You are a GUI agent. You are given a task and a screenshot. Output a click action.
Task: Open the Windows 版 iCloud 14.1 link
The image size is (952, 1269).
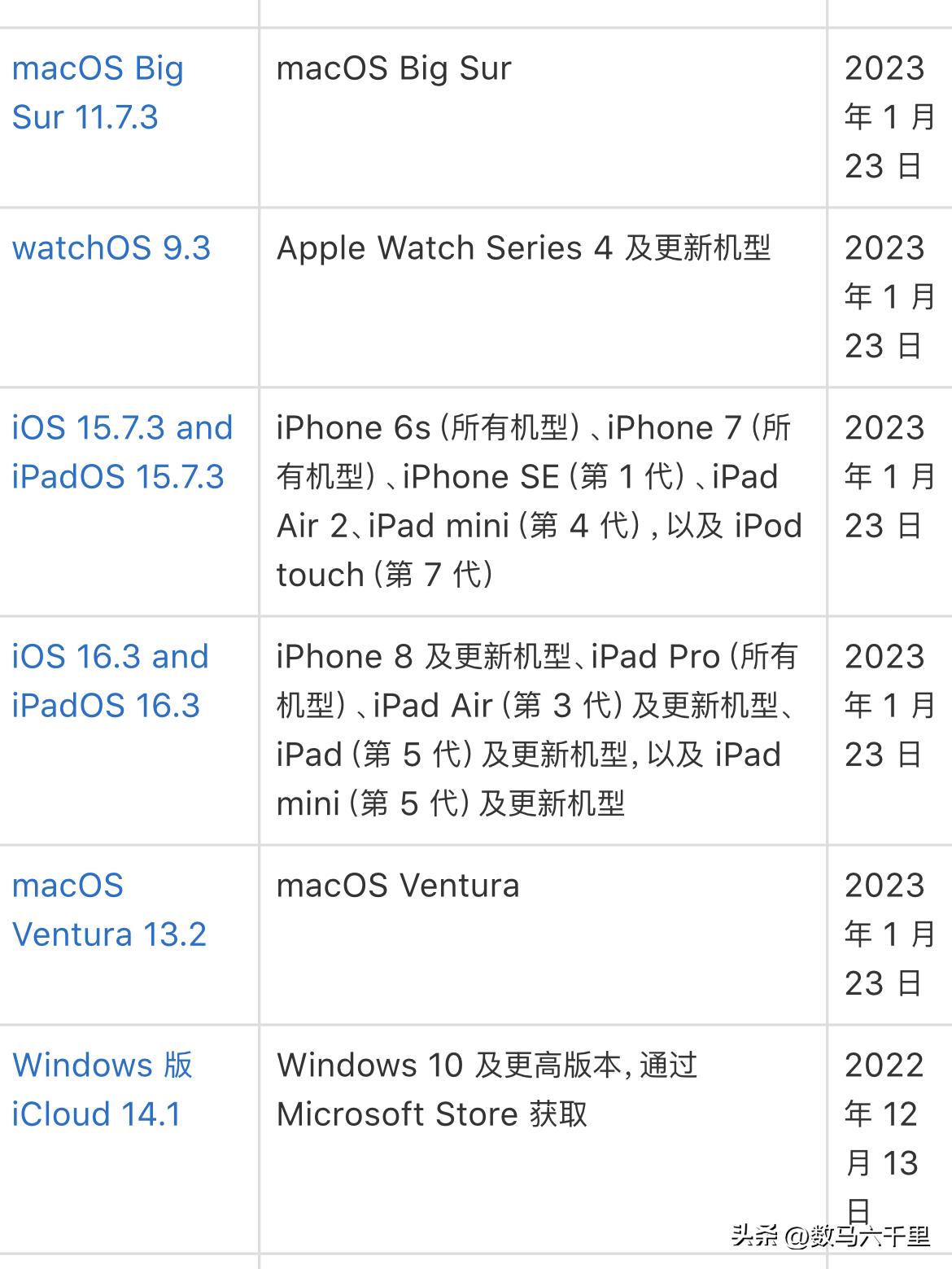click(103, 1089)
